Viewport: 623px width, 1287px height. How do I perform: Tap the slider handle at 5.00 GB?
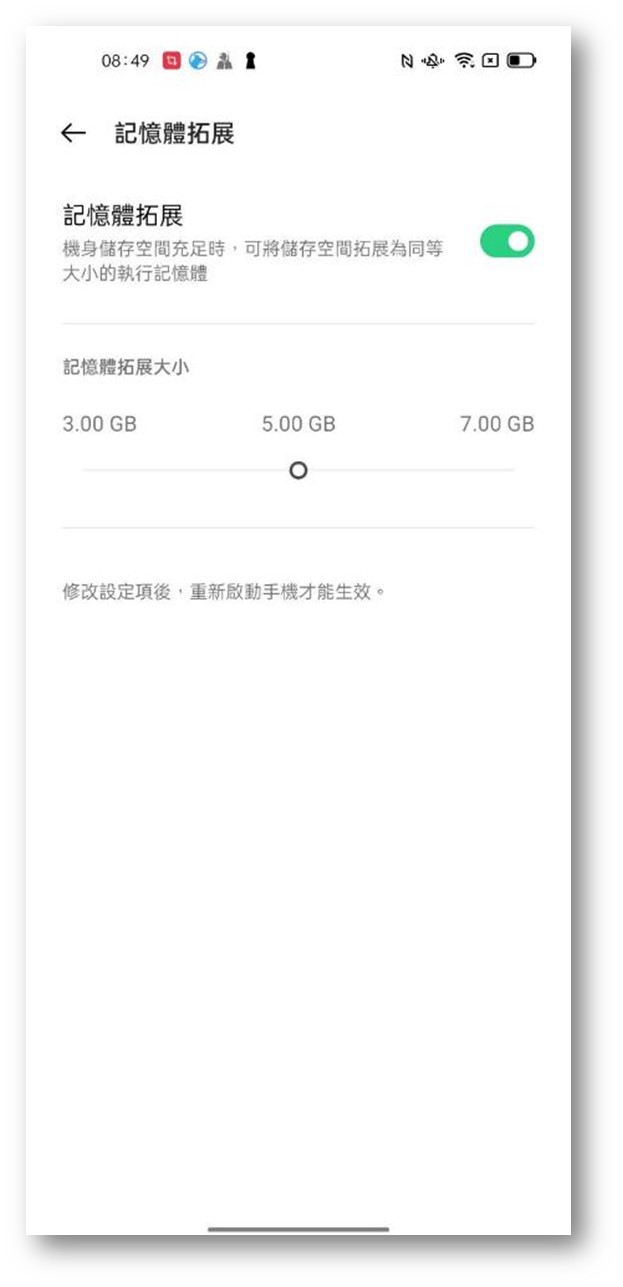point(298,470)
